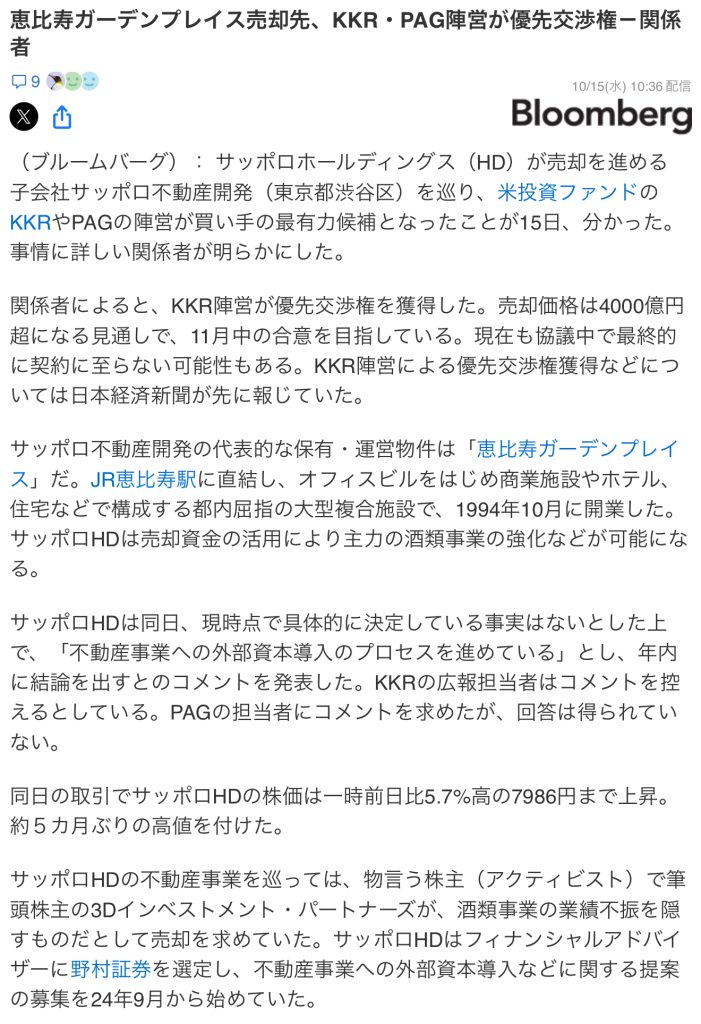Open the 9 comments on this article
This screenshot has height=1024, width=701.
click(25, 82)
